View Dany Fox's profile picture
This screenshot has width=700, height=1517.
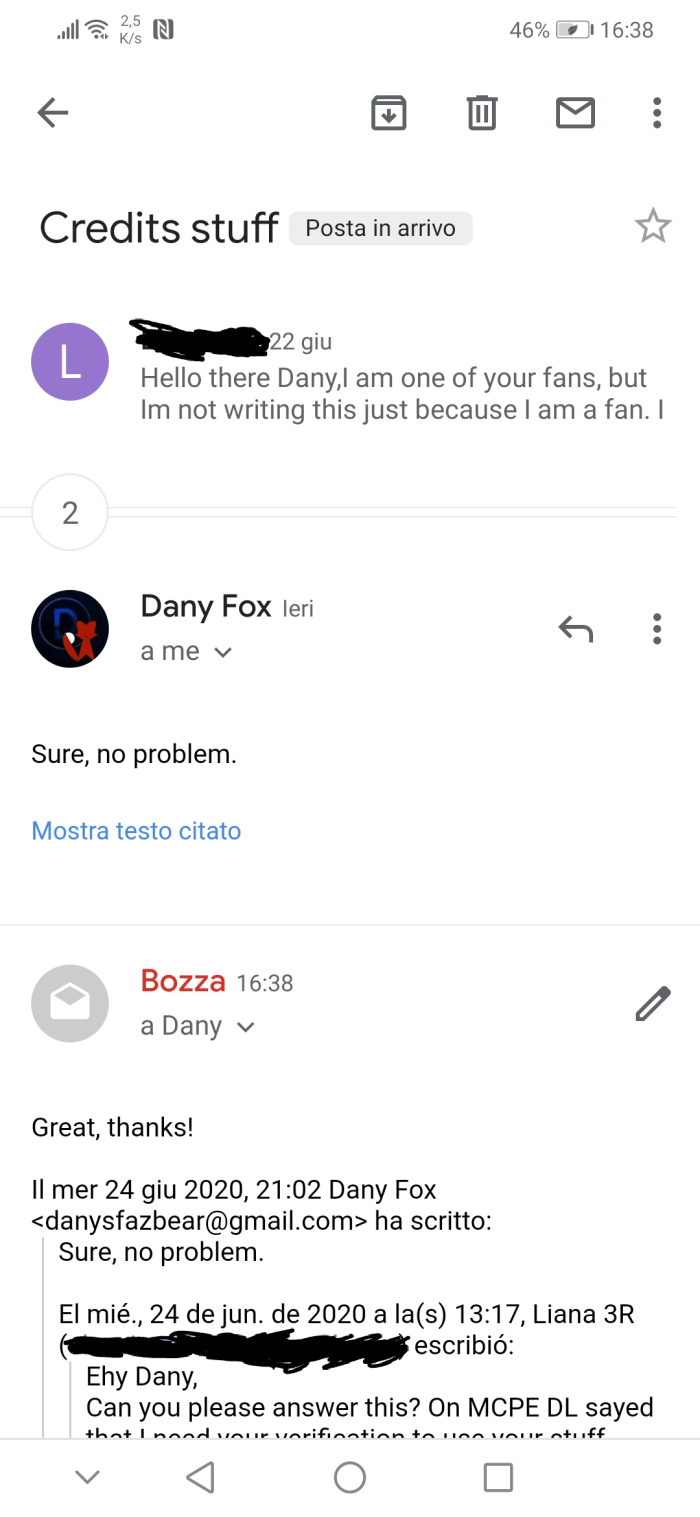point(70,629)
